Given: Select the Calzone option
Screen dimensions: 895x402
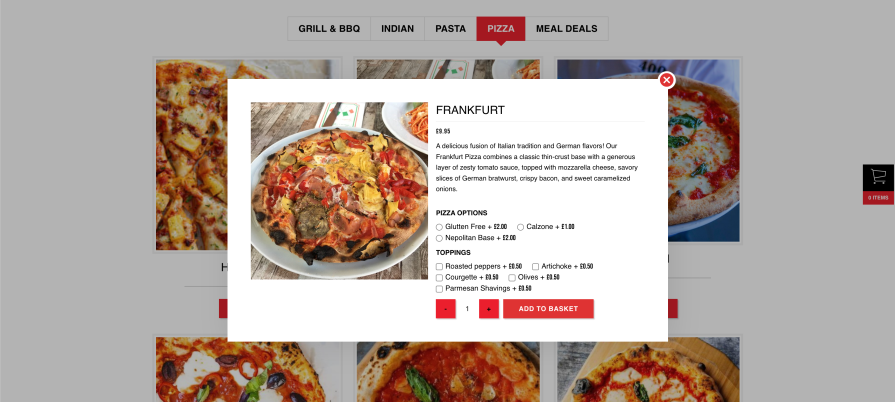Looking at the screenshot, I should click(521, 227).
